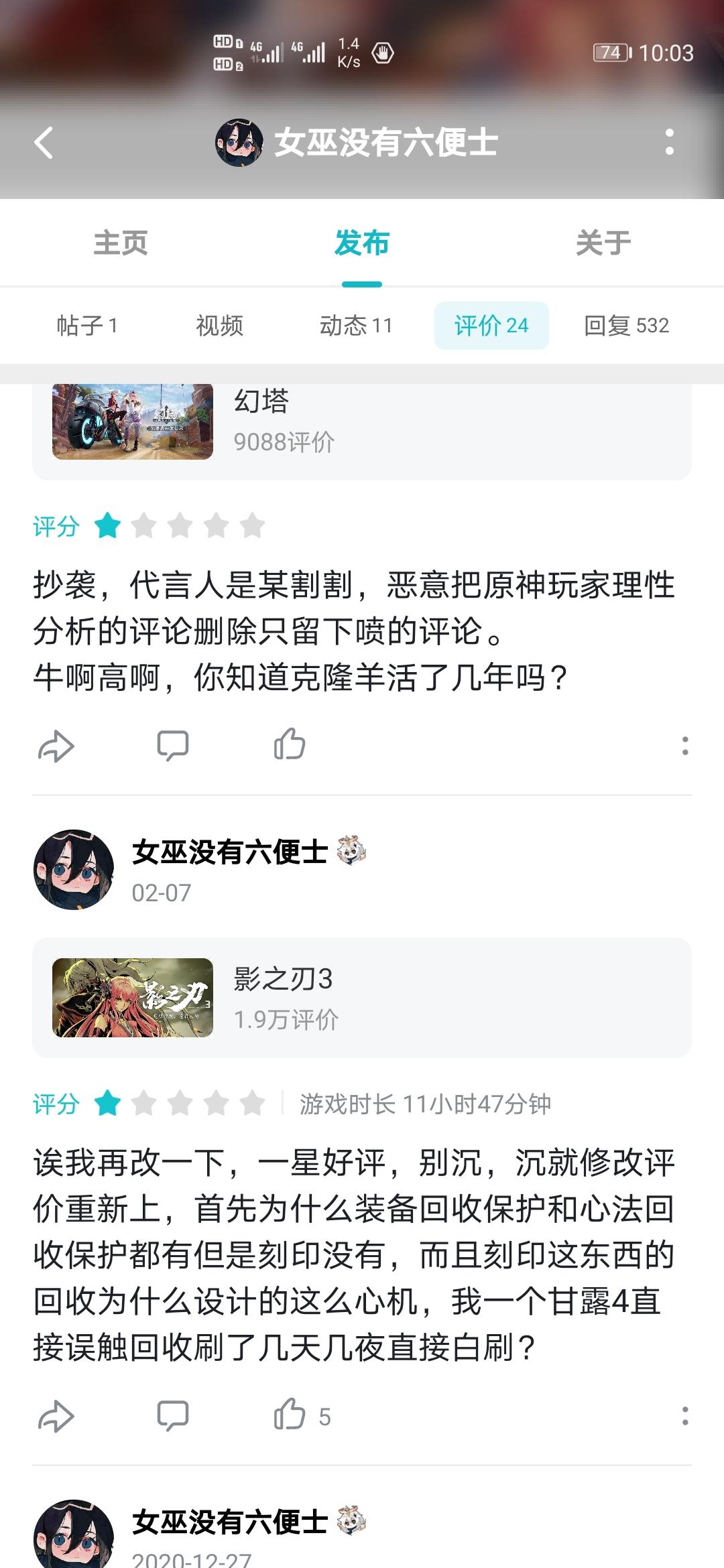Show the 回复 532 list
Viewport: 724px width, 1568px height.
point(627,326)
